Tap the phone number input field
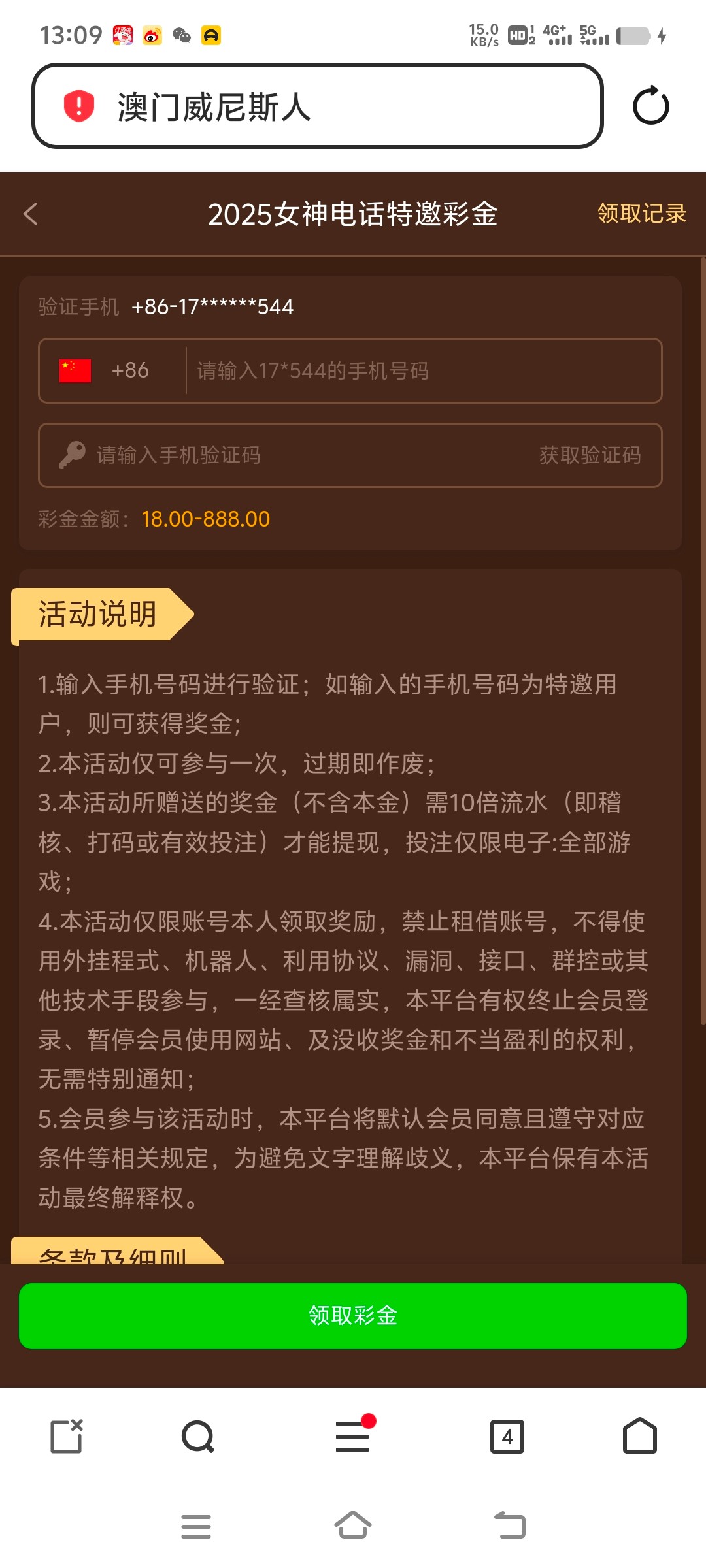706x1568 pixels. 425,370
